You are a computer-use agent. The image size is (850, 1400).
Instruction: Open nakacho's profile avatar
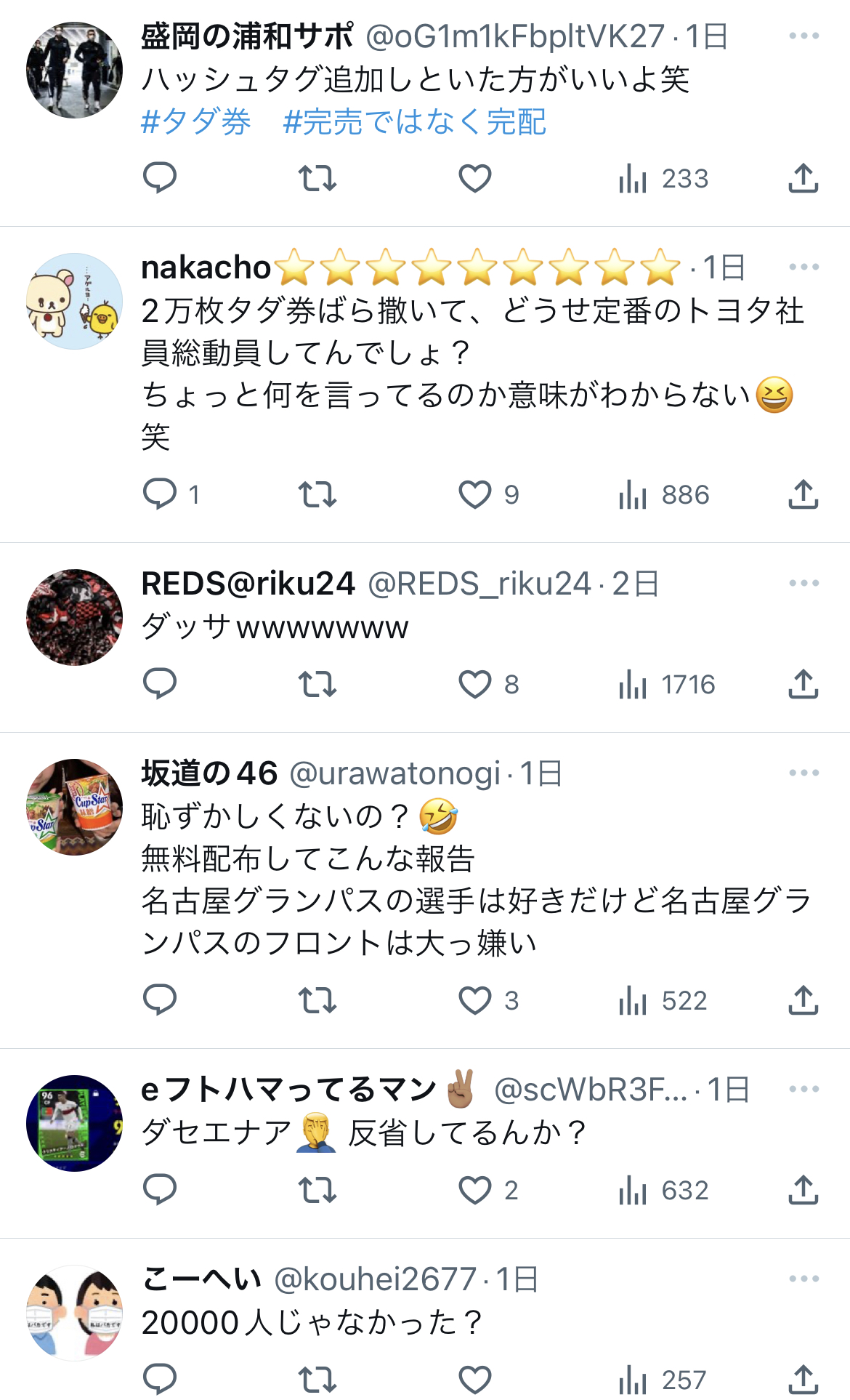pyautogui.click(x=74, y=301)
